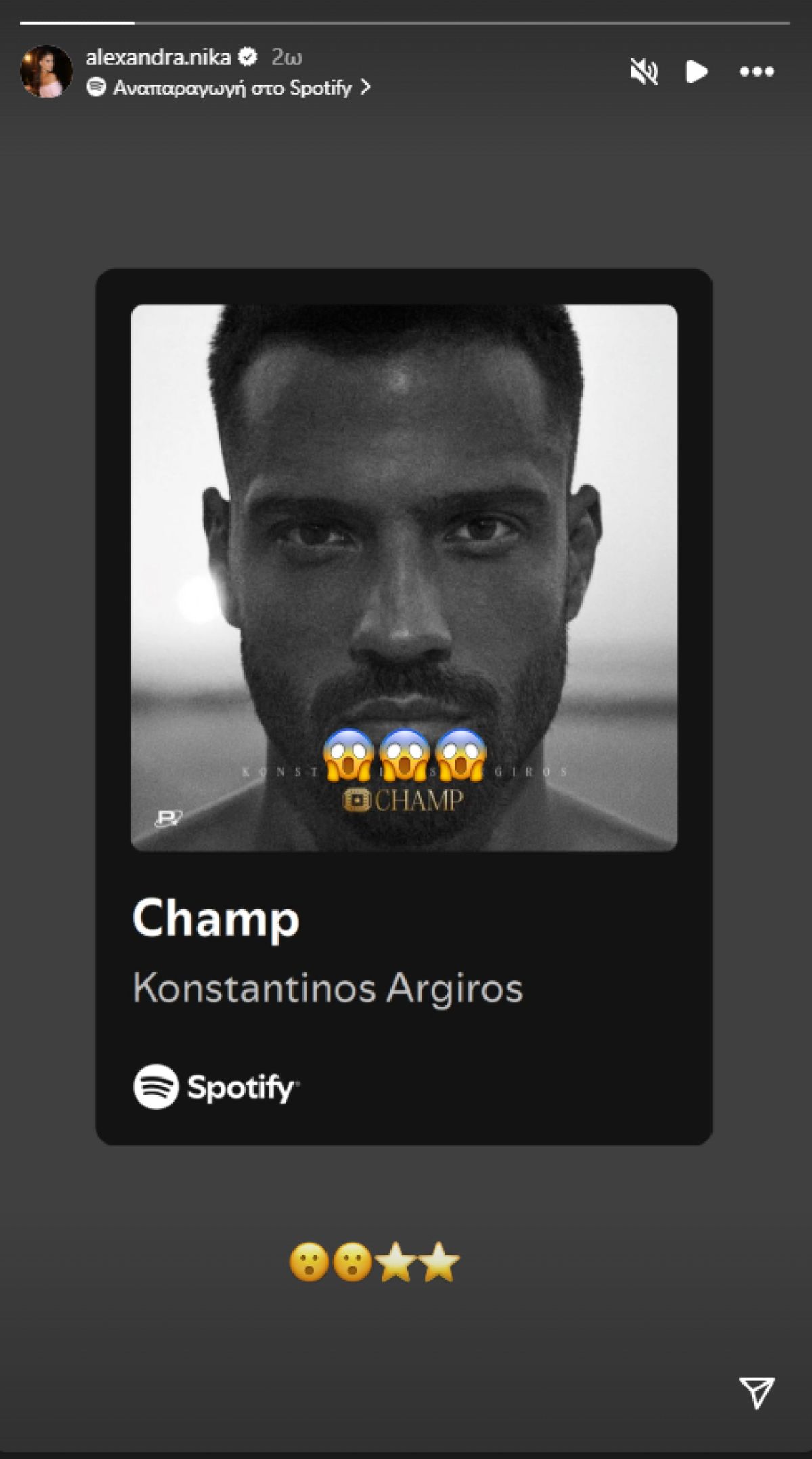812x1459 pixels.
Task: Open alexandra.nika's profile picture
Action: [x=46, y=71]
